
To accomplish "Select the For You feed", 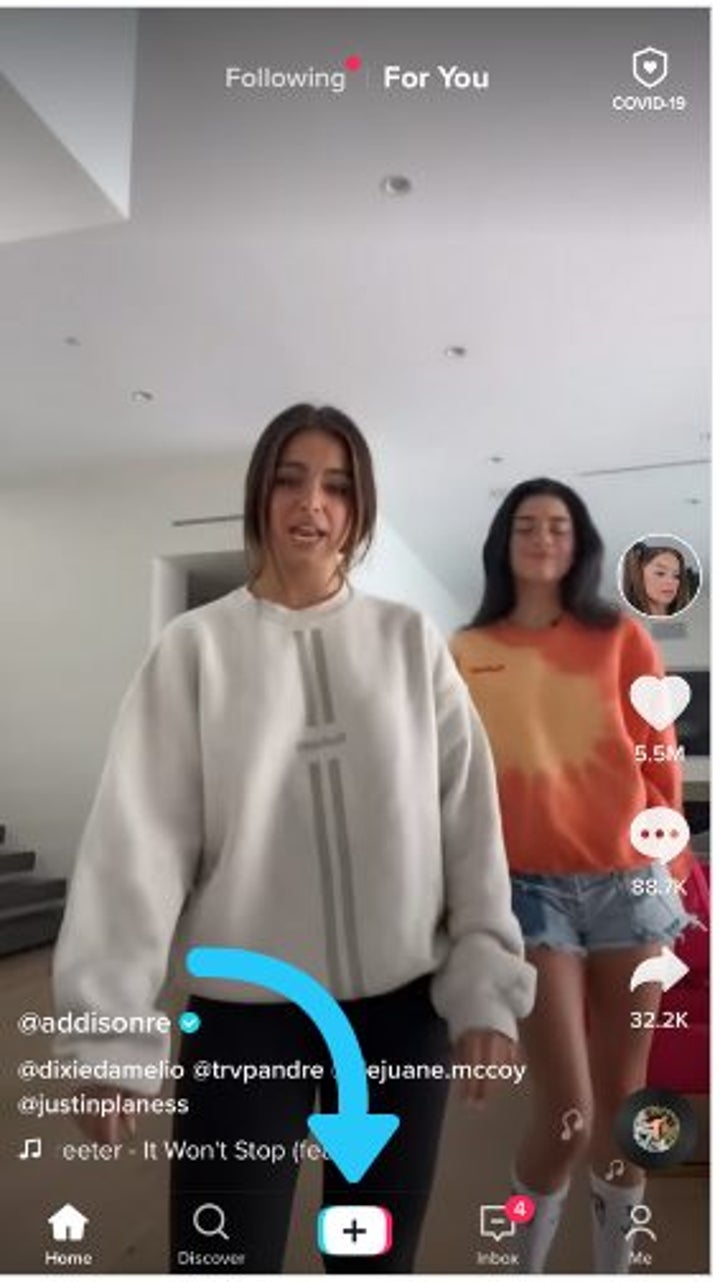I will (436, 78).
